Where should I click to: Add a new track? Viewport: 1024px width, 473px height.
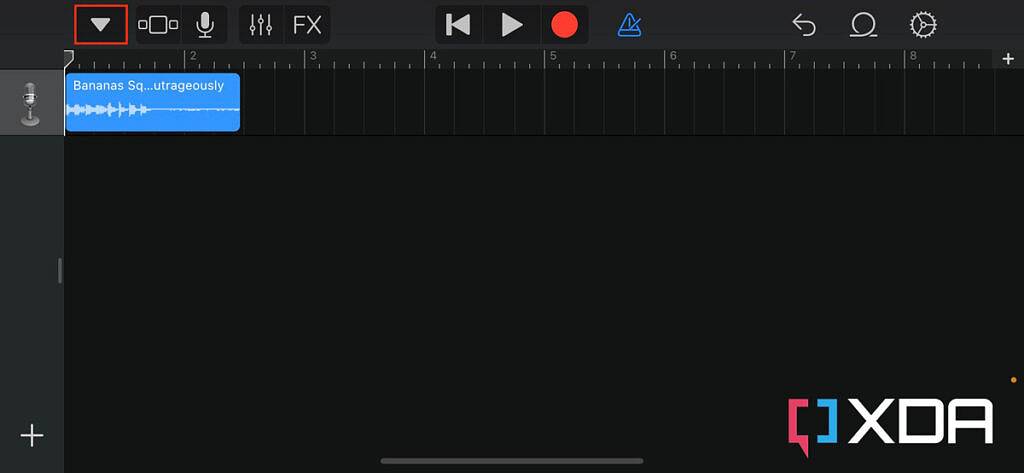click(32, 435)
